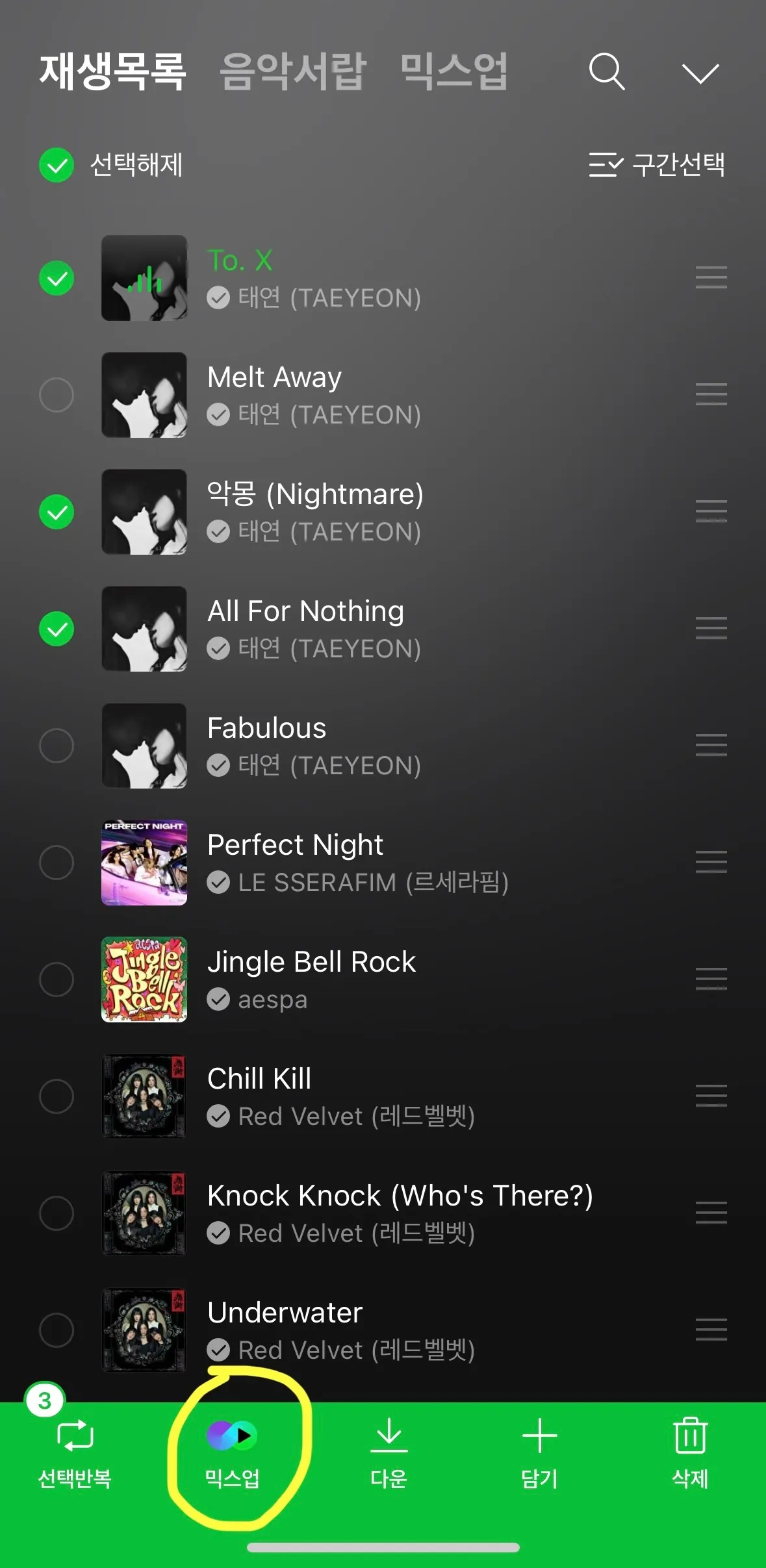Open the playlist search icon

(607, 71)
